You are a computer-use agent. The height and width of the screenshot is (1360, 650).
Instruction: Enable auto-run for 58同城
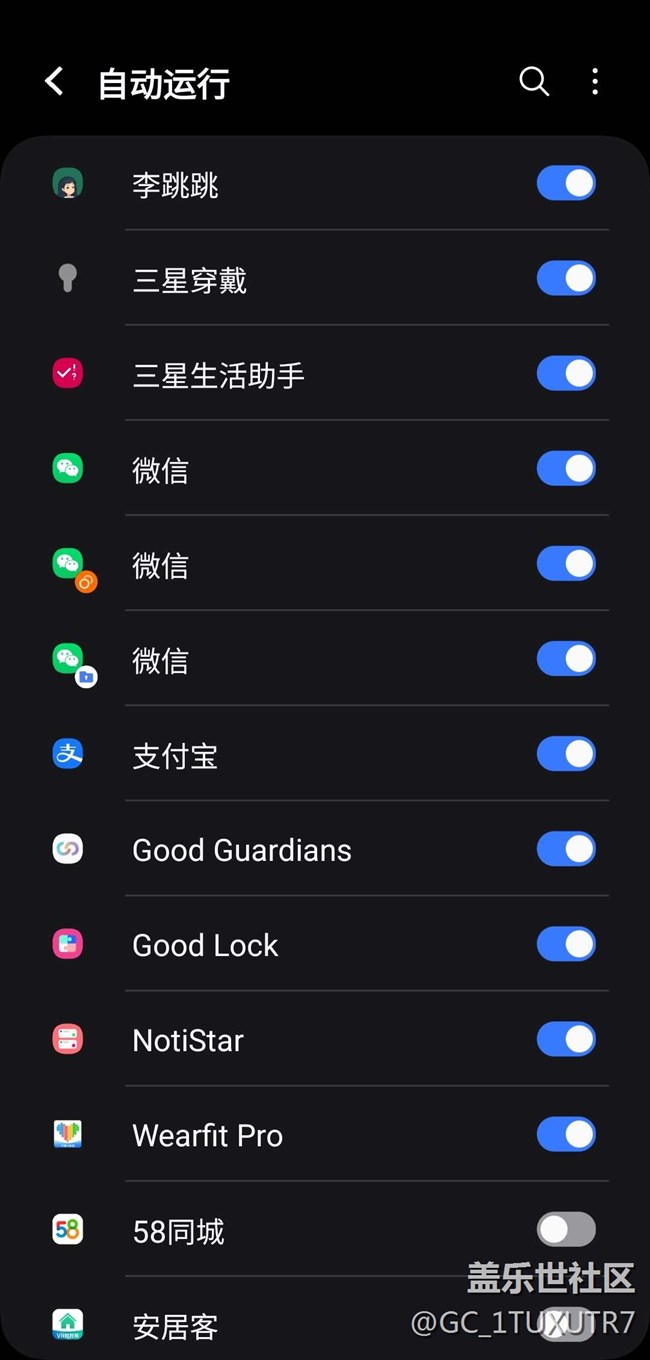coord(566,1229)
